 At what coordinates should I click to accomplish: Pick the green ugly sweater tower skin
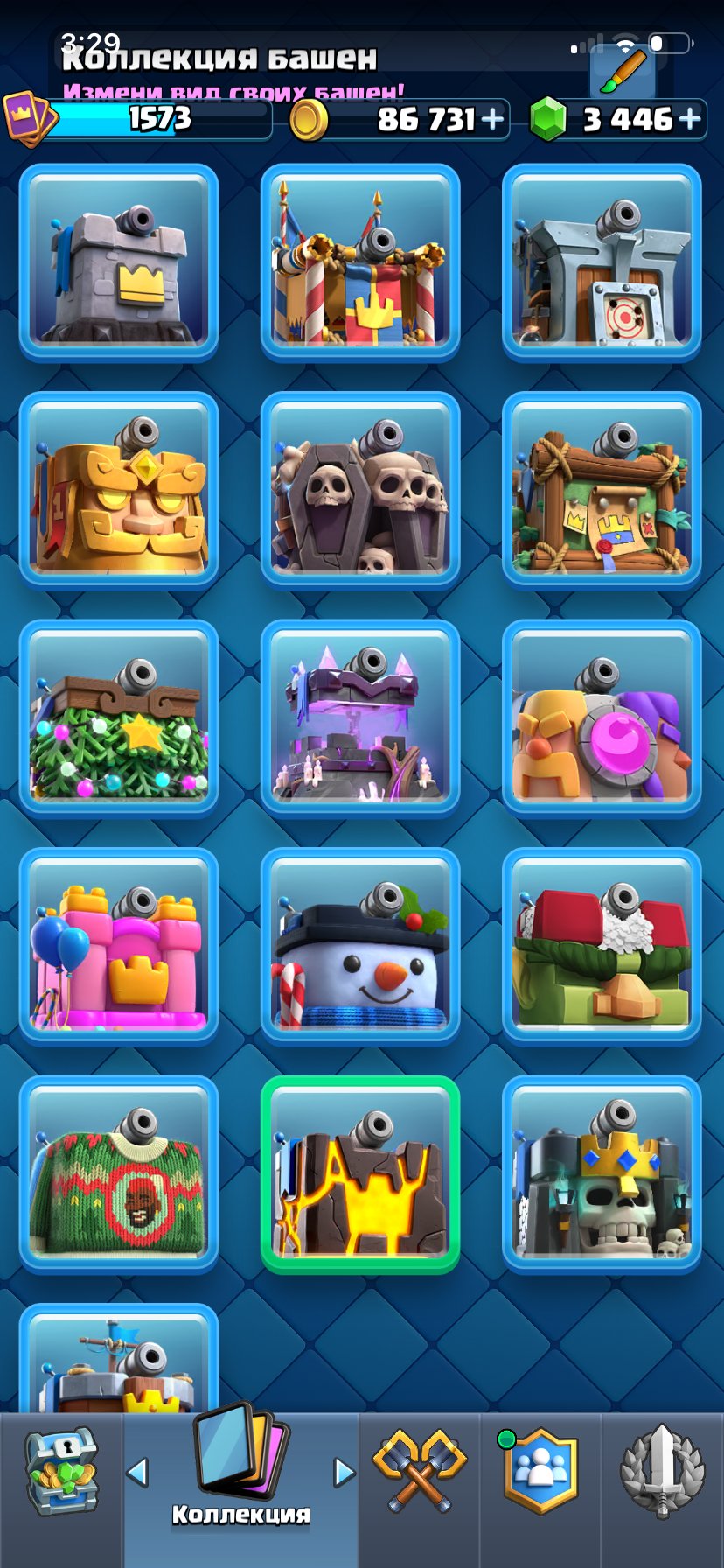coord(119,1174)
